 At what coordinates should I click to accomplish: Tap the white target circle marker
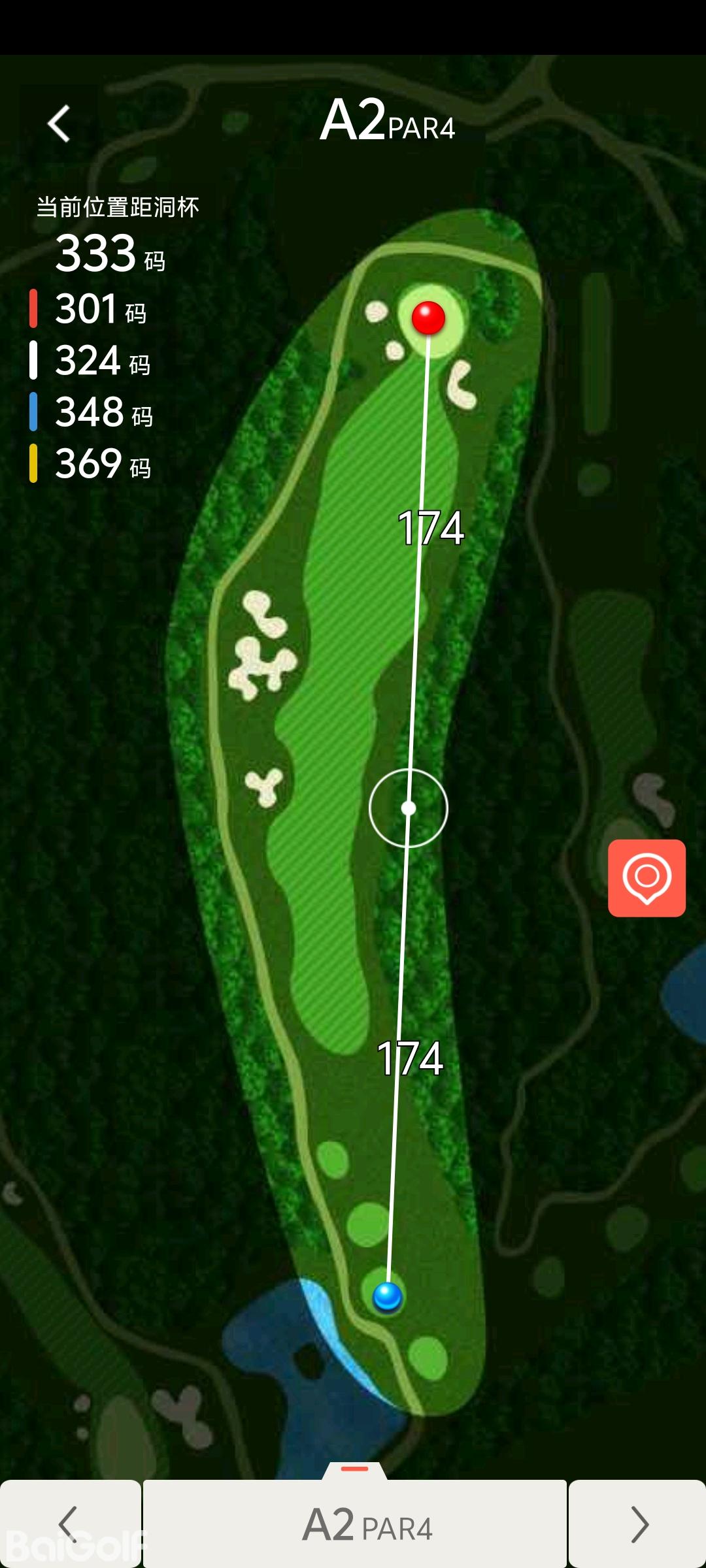click(409, 808)
